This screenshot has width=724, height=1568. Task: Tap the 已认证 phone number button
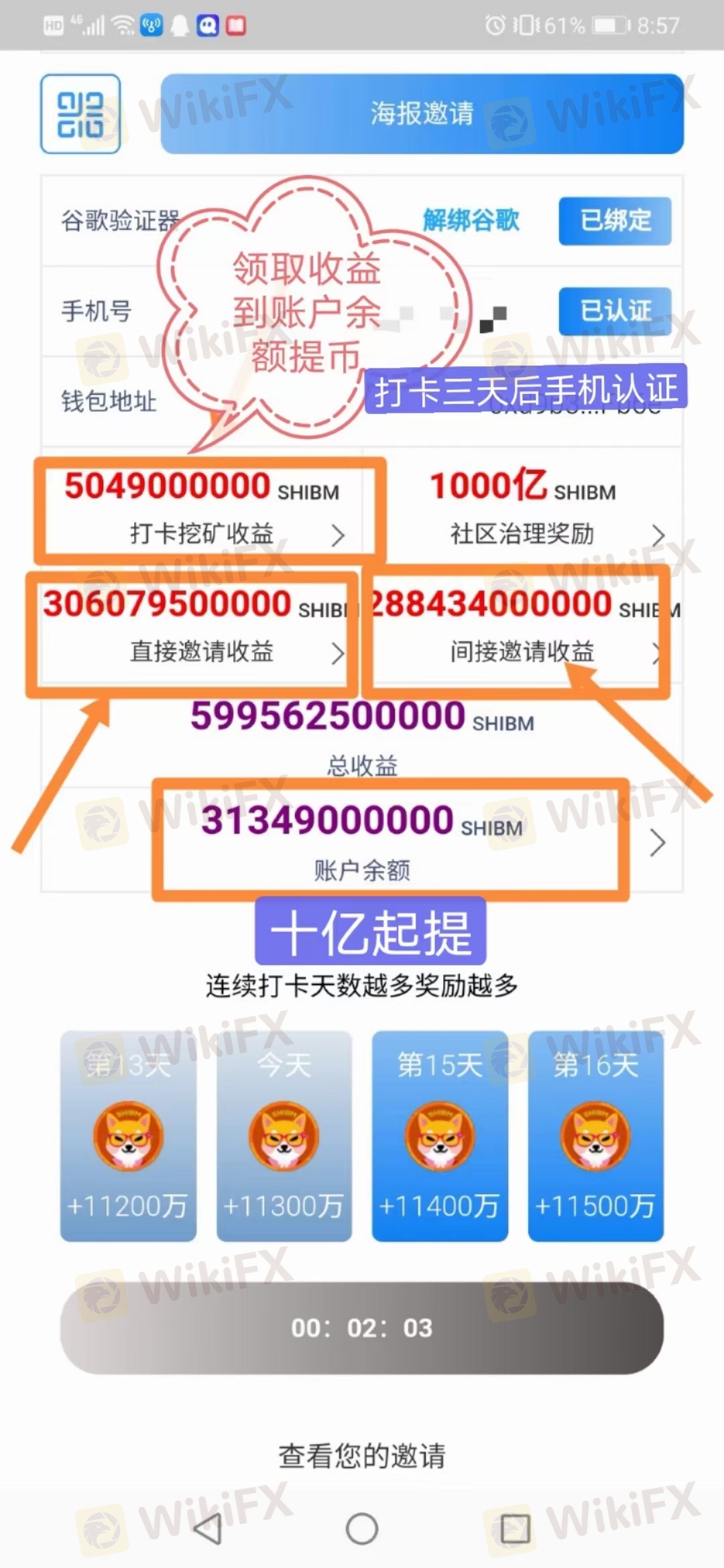click(615, 311)
